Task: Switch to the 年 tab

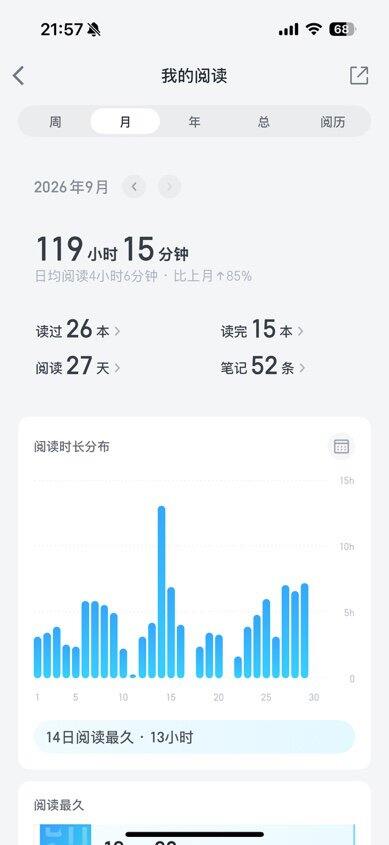Action: [x=194, y=121]
